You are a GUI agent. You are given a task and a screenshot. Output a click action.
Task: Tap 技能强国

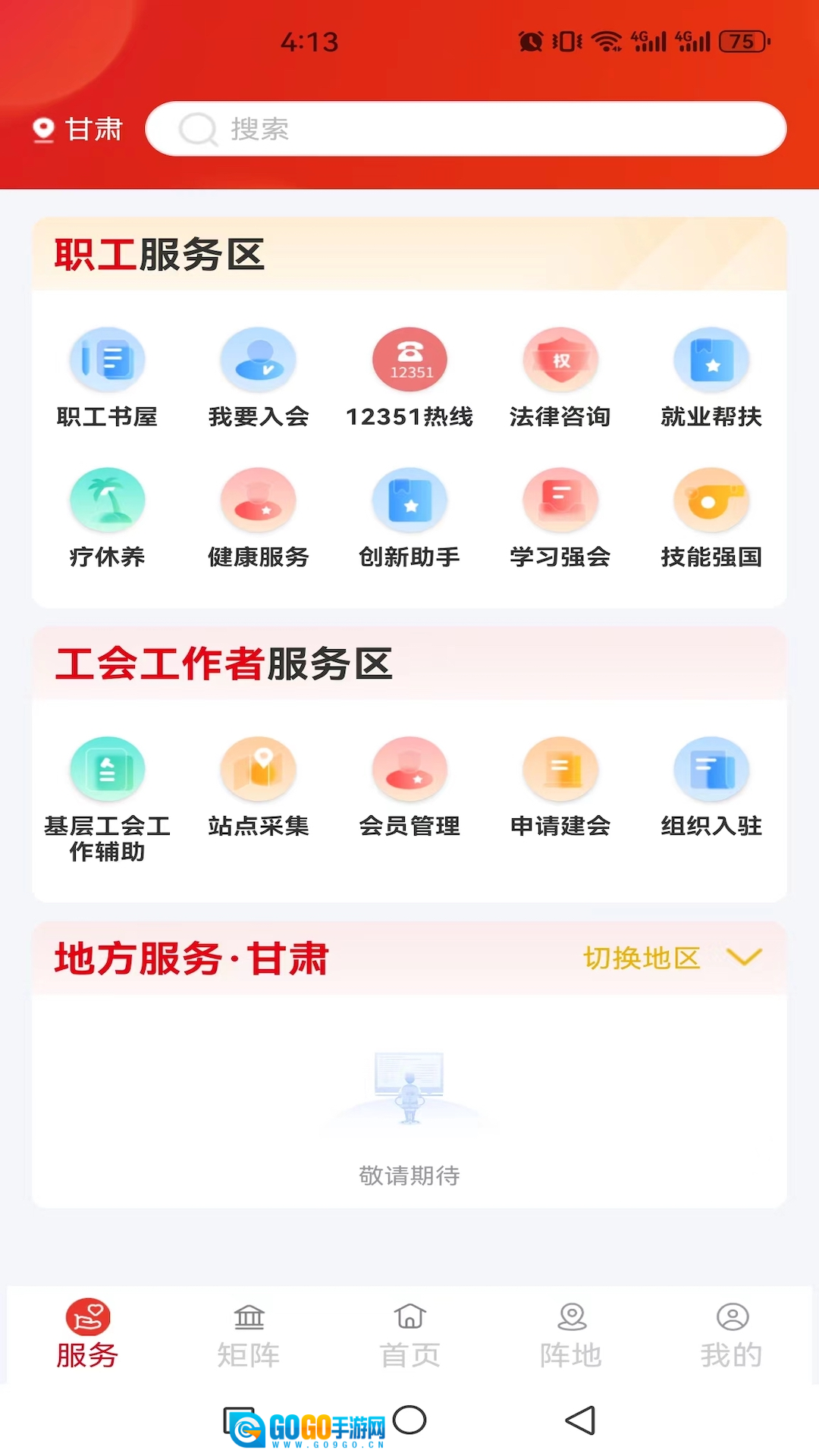click(x=711, y=517)
